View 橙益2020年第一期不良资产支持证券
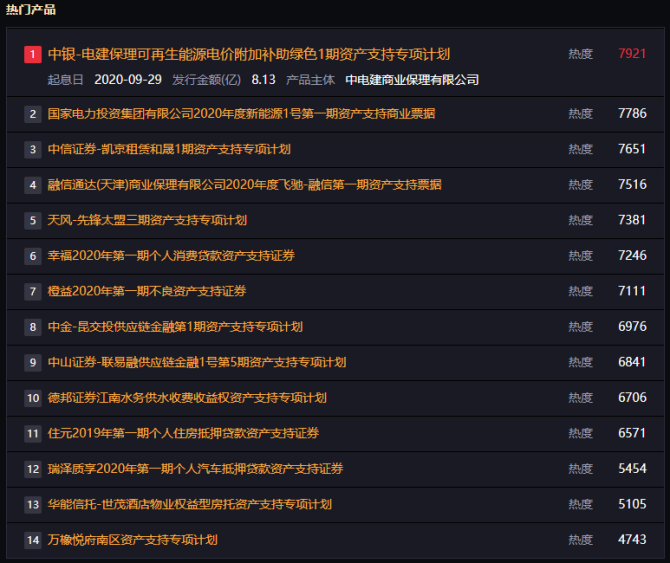The image size is (670, 563). [147, 291]
